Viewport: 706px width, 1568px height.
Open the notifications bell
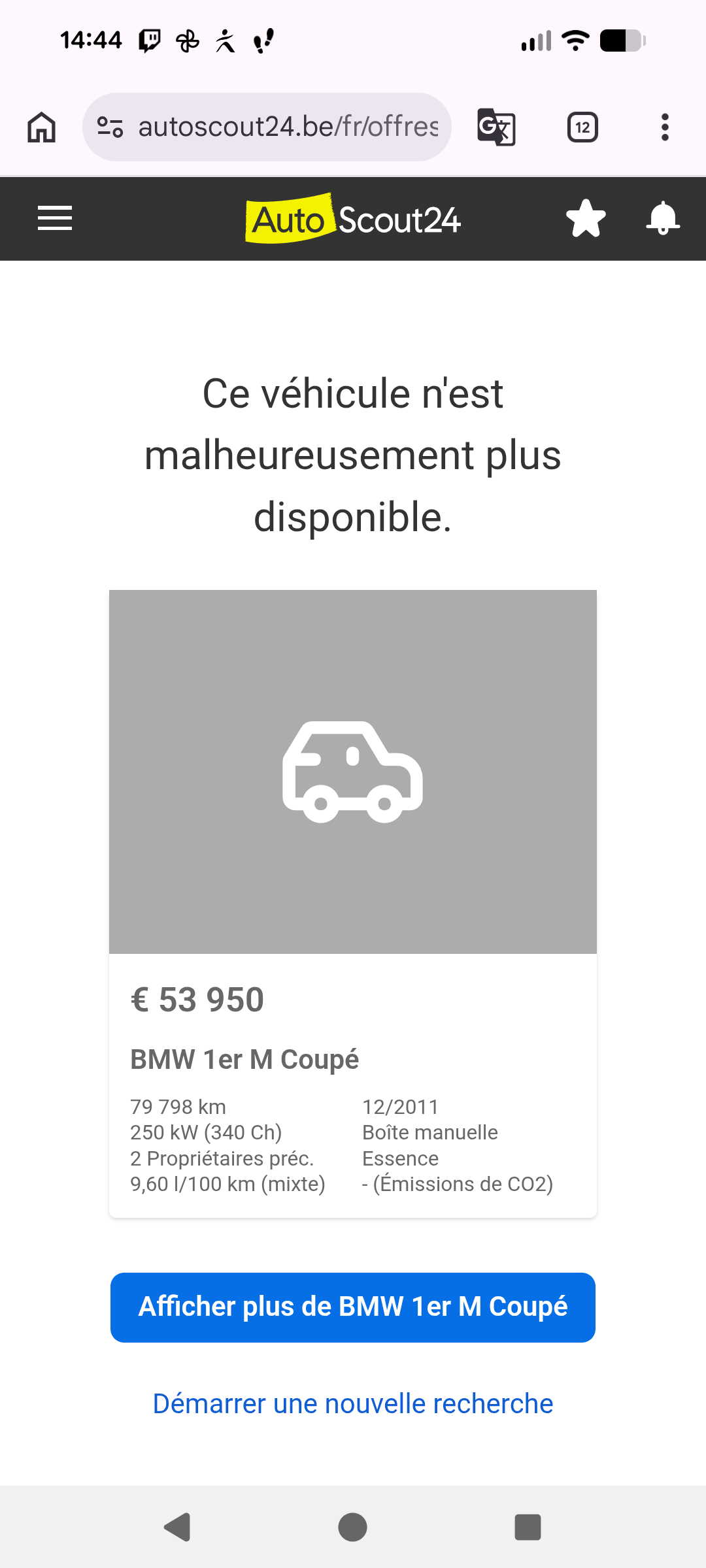click(x=663, y=218)
